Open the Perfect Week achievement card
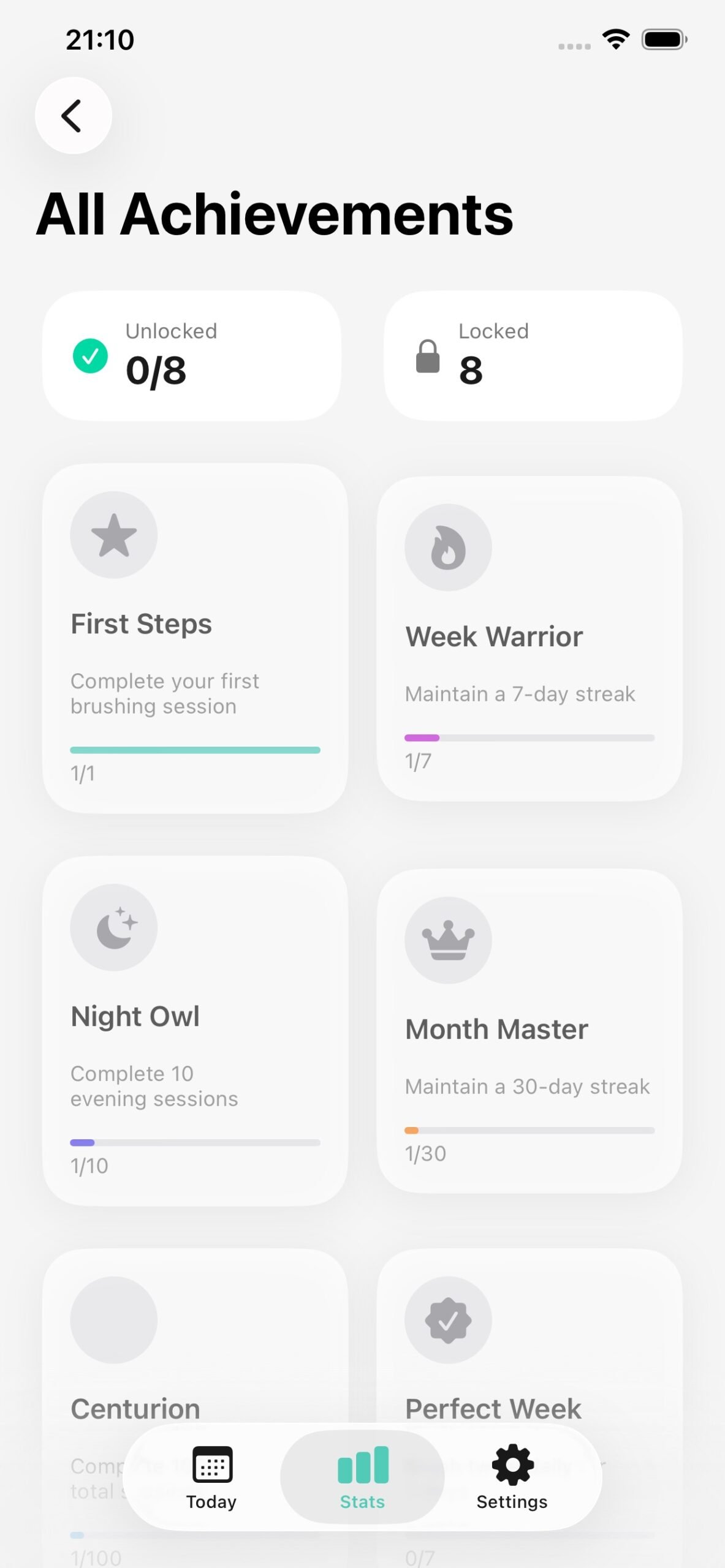Image resolution: width=725 pixels, height=1568 pixels. (x=530, y=1347)
